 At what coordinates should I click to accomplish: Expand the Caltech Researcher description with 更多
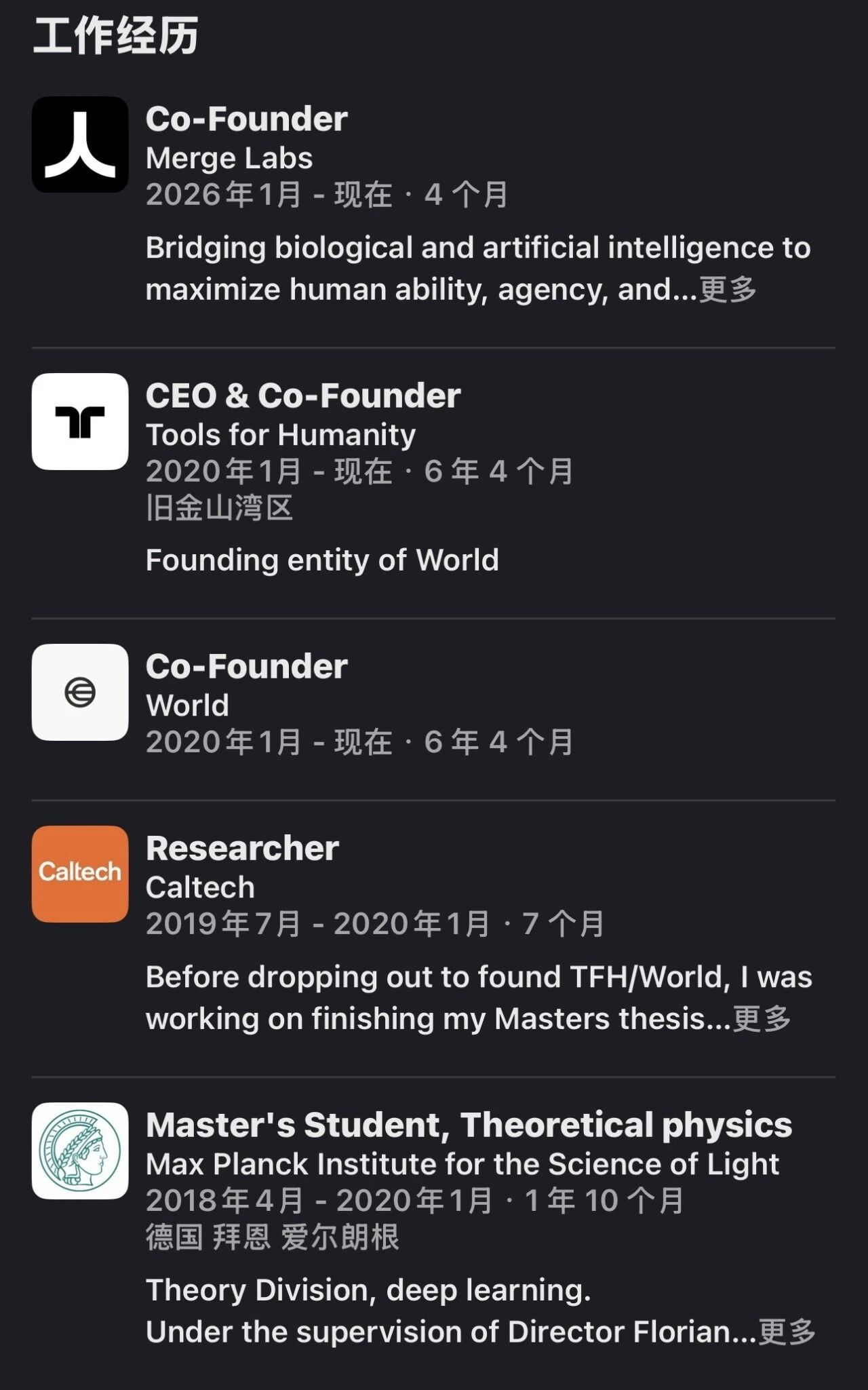(762, 1019)
